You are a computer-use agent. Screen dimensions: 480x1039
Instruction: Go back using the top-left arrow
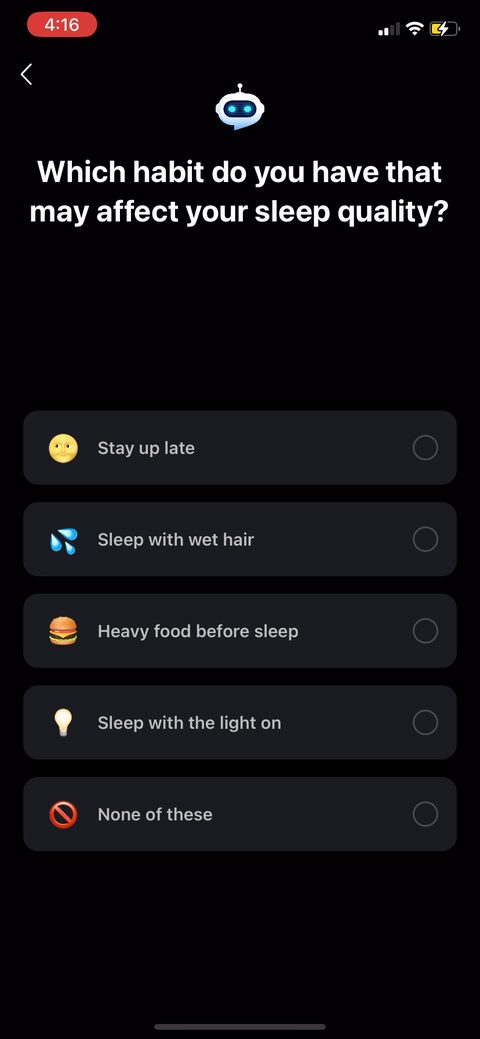[x=27, y=74]
